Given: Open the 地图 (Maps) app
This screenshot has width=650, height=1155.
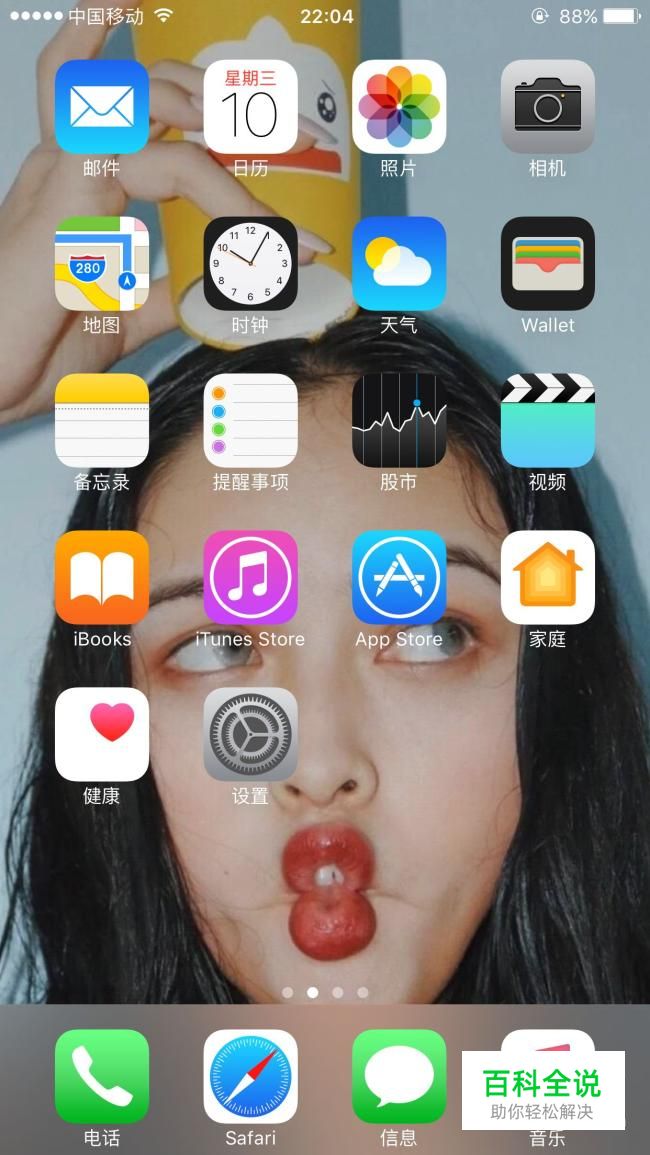Looking at the screenshot, I should coord(102,264).
